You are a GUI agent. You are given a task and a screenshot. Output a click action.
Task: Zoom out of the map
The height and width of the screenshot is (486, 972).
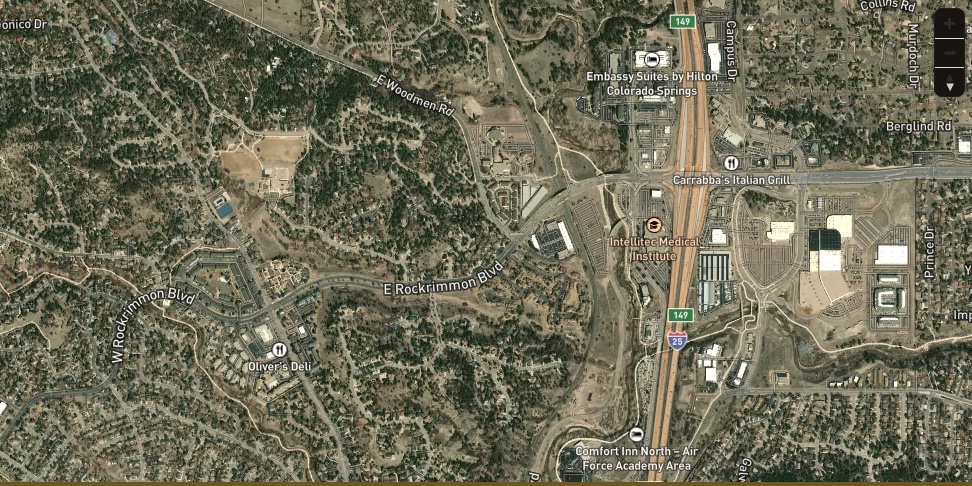coord(949,53)
